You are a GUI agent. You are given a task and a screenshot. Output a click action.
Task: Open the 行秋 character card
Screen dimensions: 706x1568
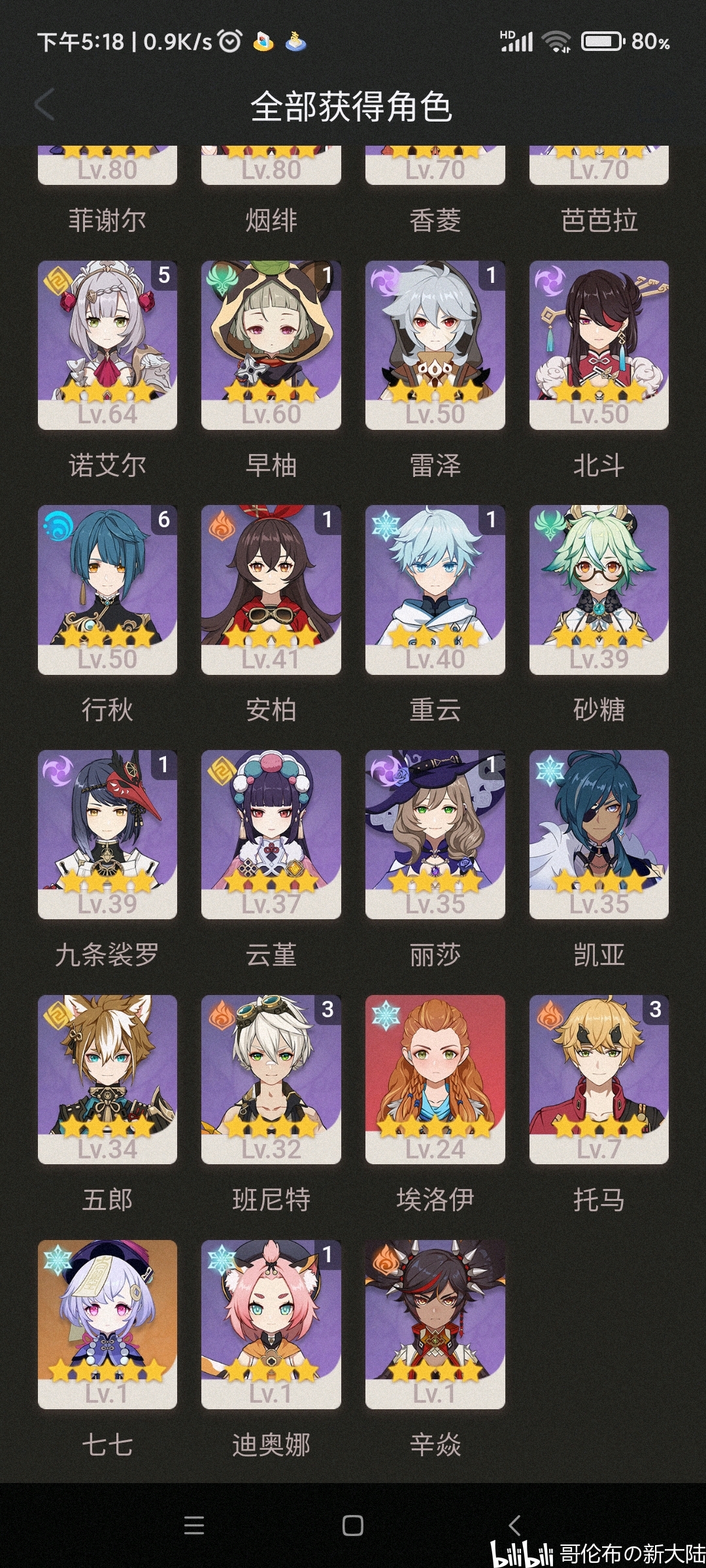tap(107, 590)
